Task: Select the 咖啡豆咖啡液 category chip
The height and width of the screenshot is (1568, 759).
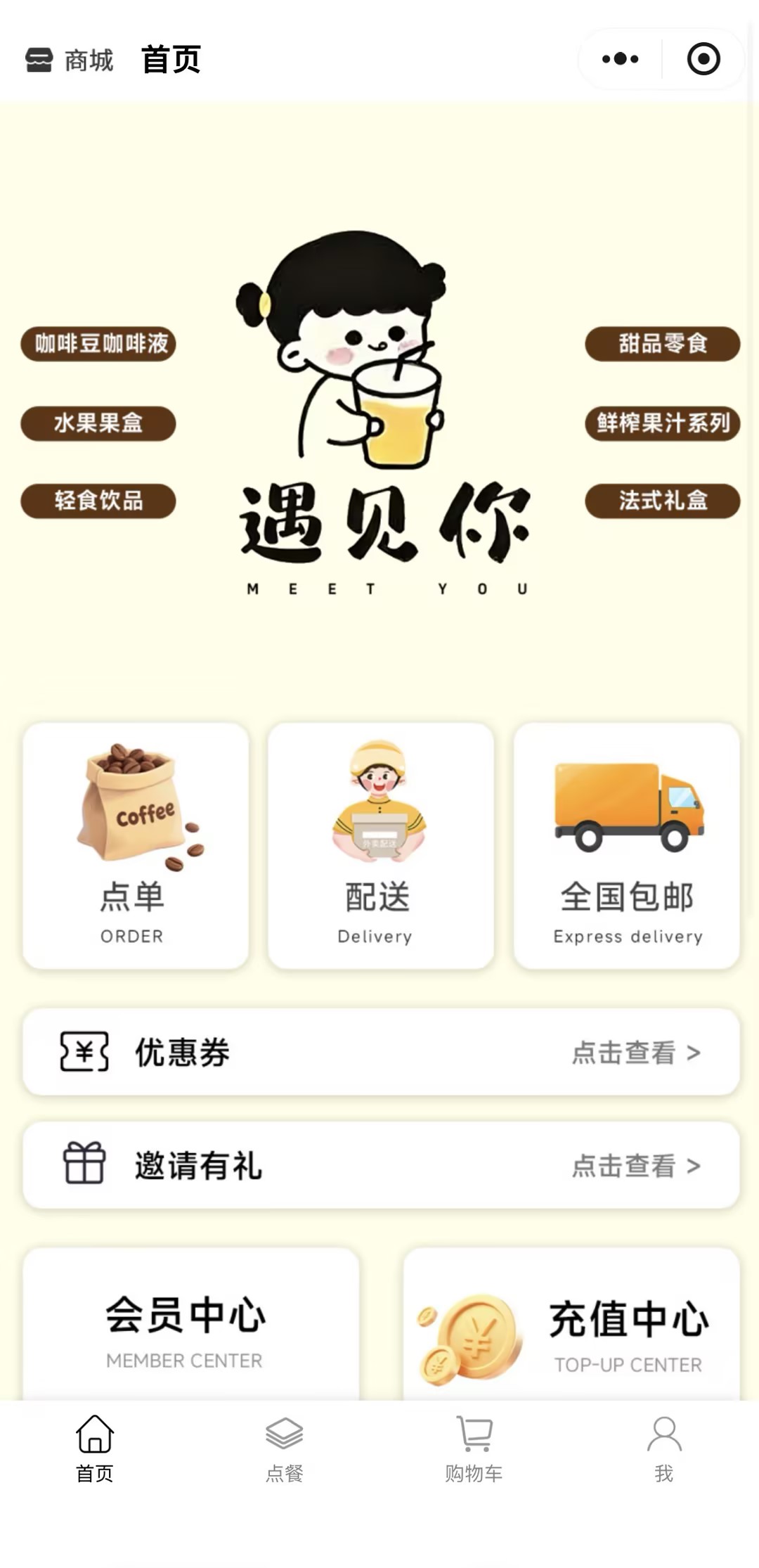Action: (98, 344)
